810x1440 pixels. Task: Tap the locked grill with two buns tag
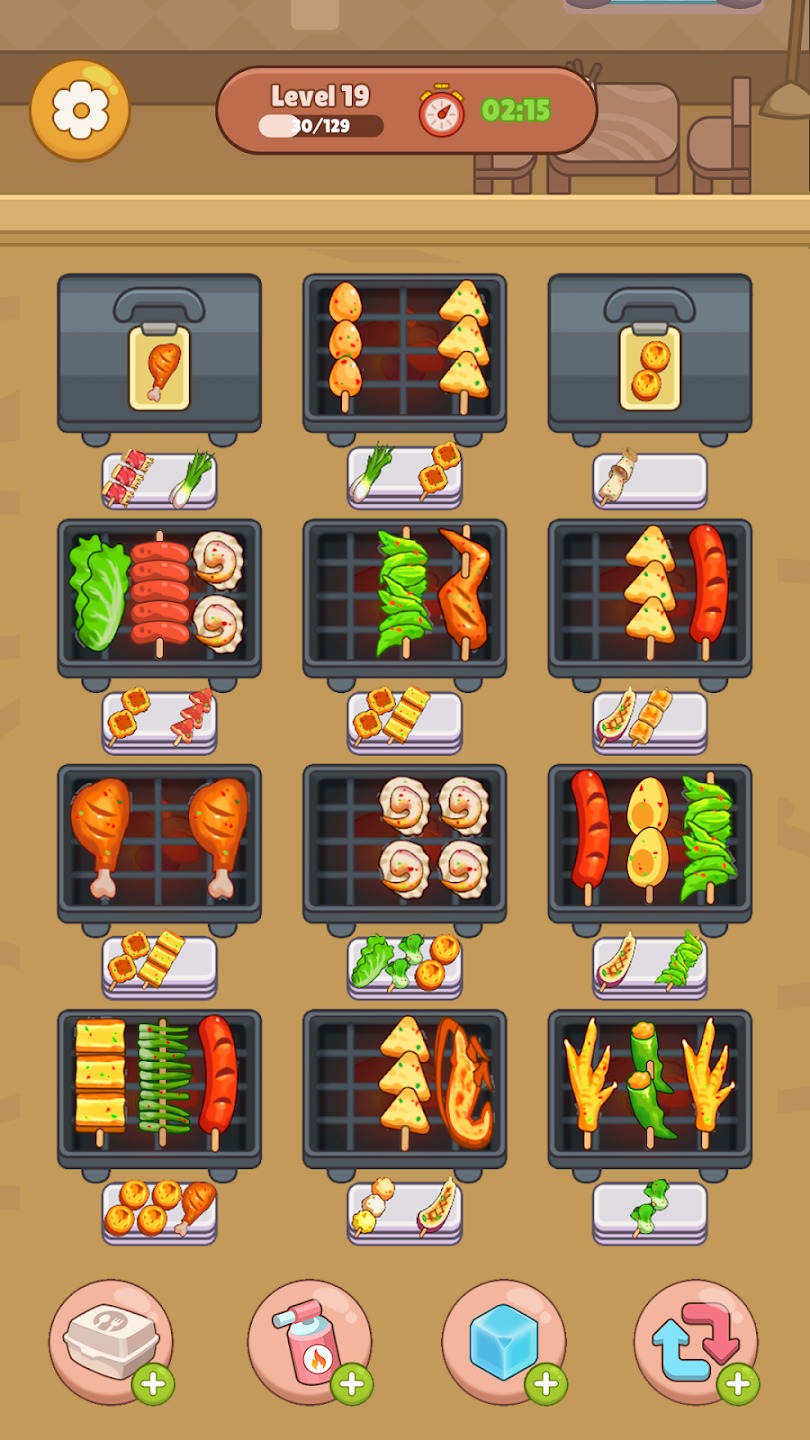pyautogui.click(x=649, y=353)
